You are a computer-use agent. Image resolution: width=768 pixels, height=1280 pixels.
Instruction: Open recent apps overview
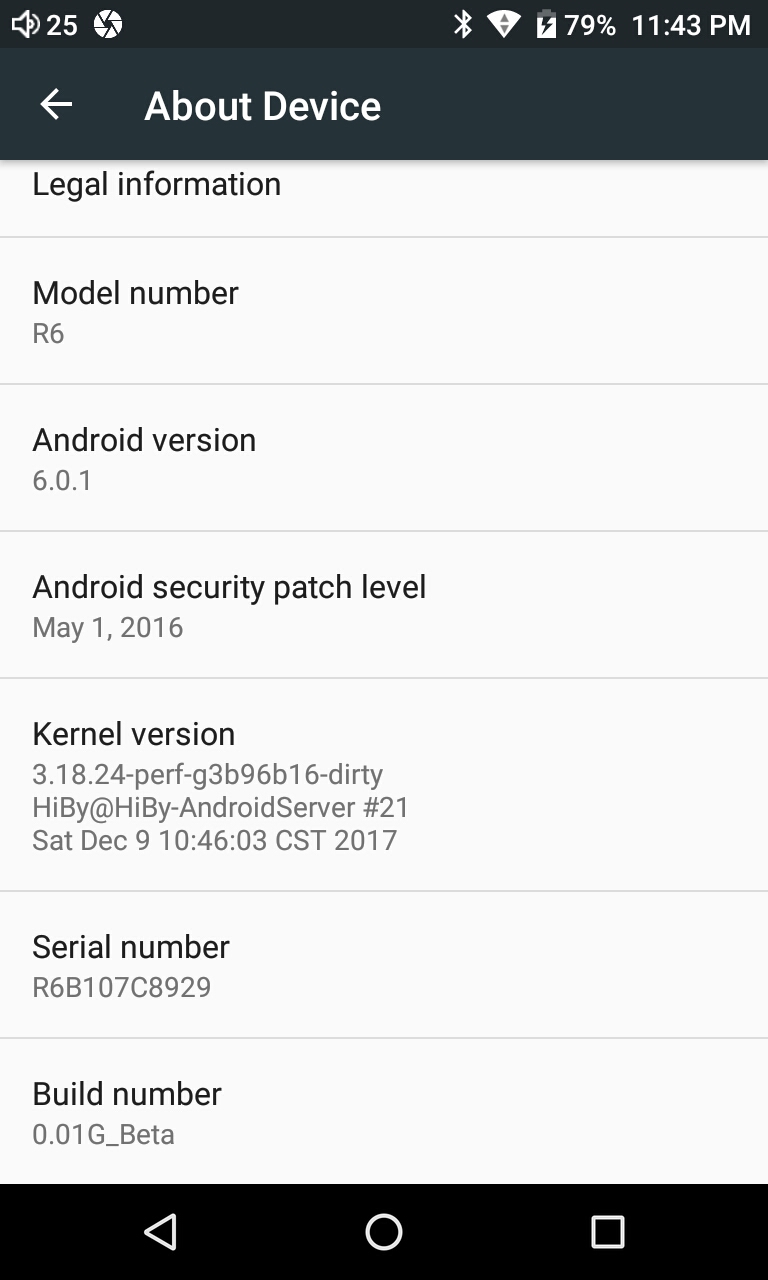tap(607, 1232)
